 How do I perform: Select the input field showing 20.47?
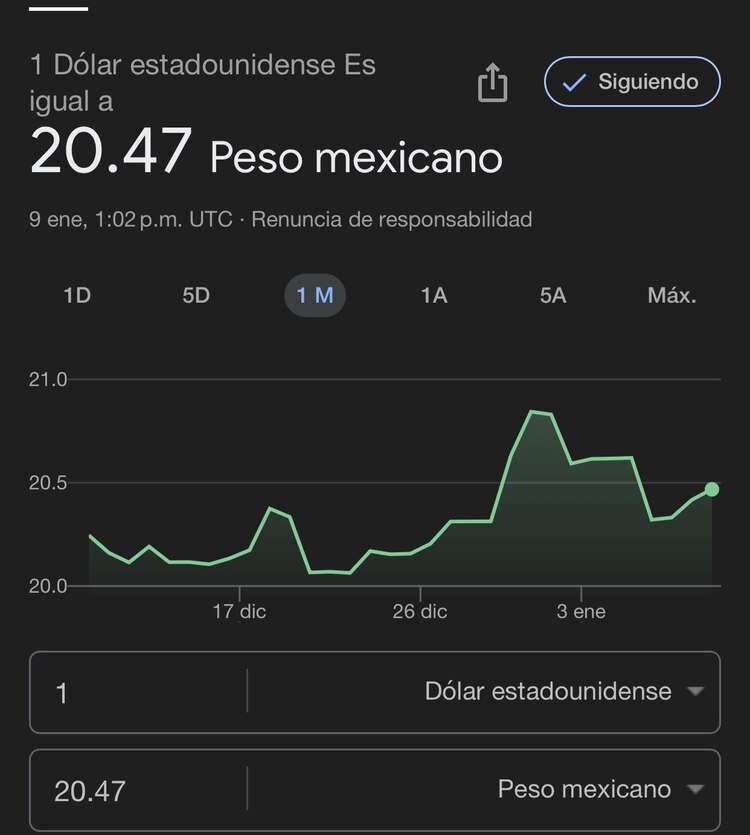click(140, 789)
